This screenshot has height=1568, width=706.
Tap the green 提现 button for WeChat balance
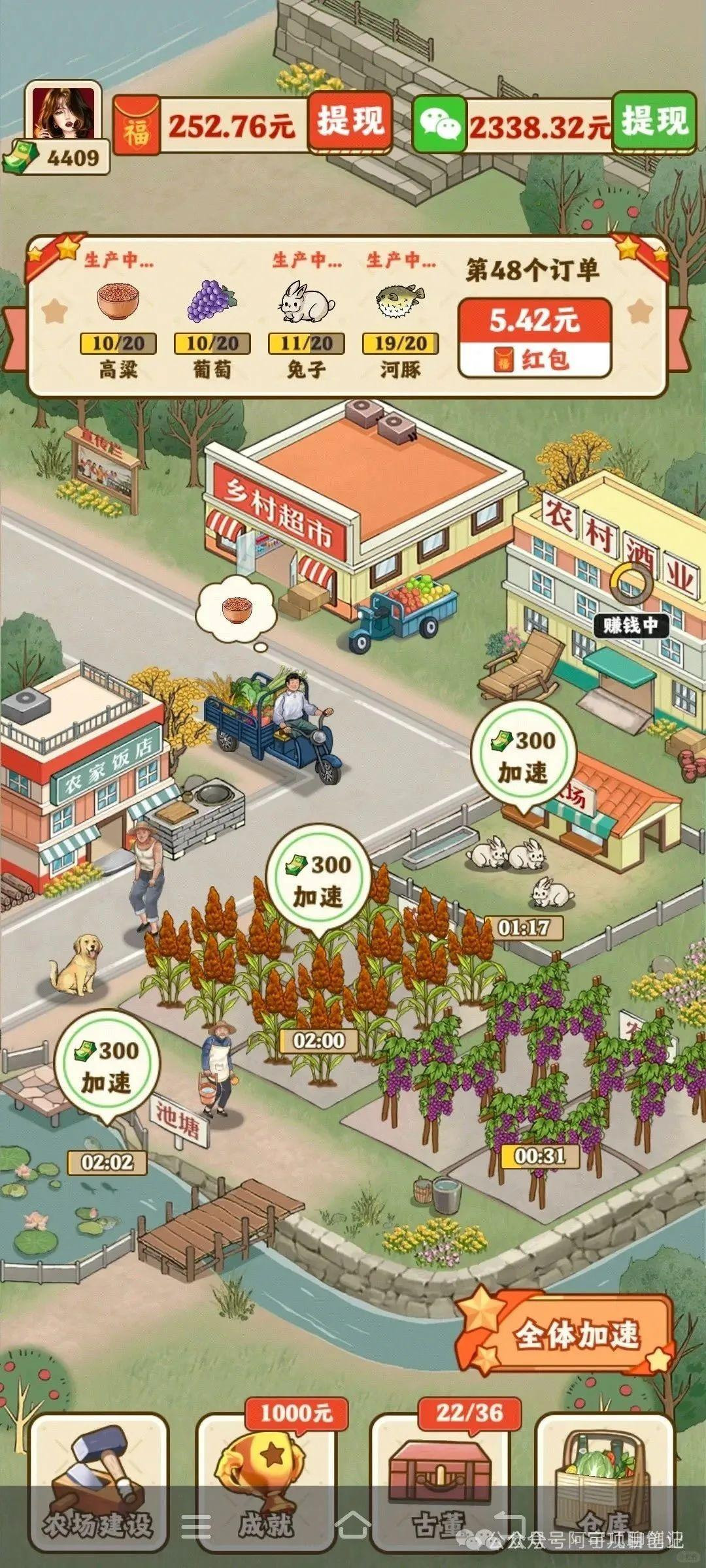654,122
